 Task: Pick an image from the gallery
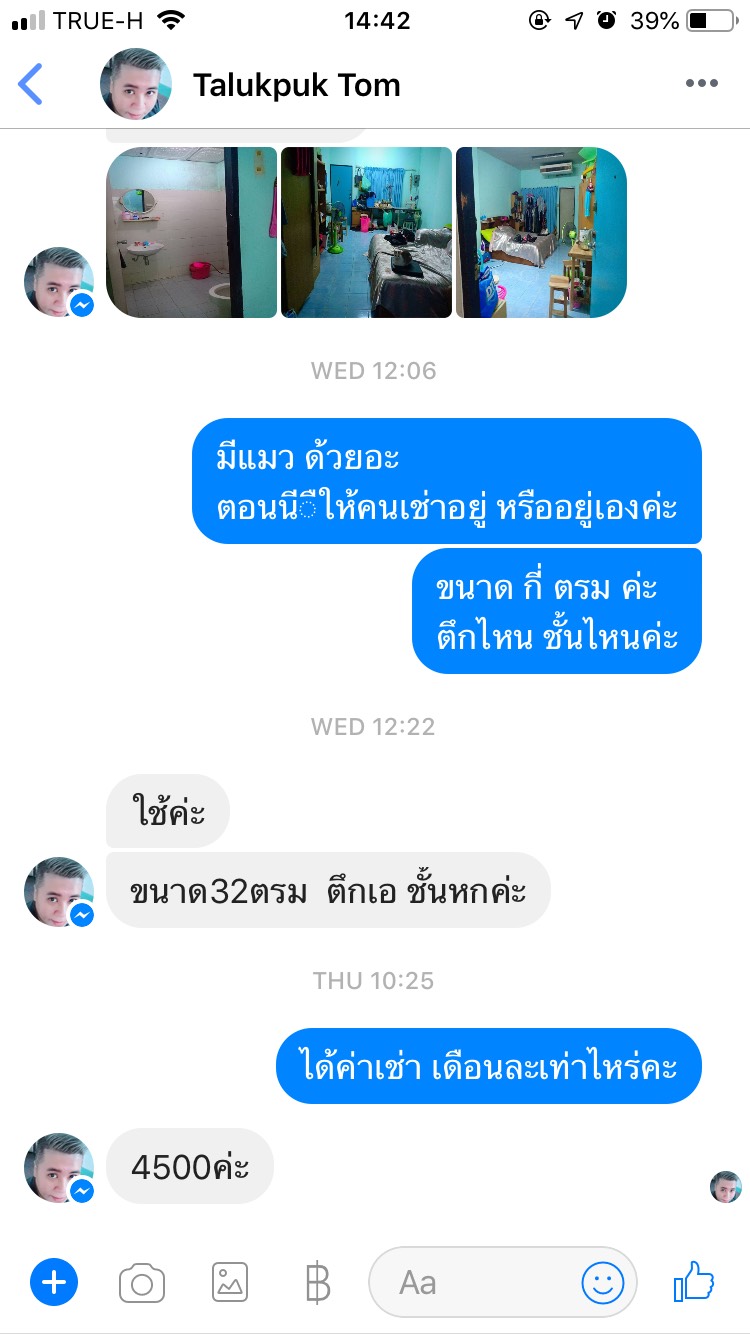coord(230,1282)
